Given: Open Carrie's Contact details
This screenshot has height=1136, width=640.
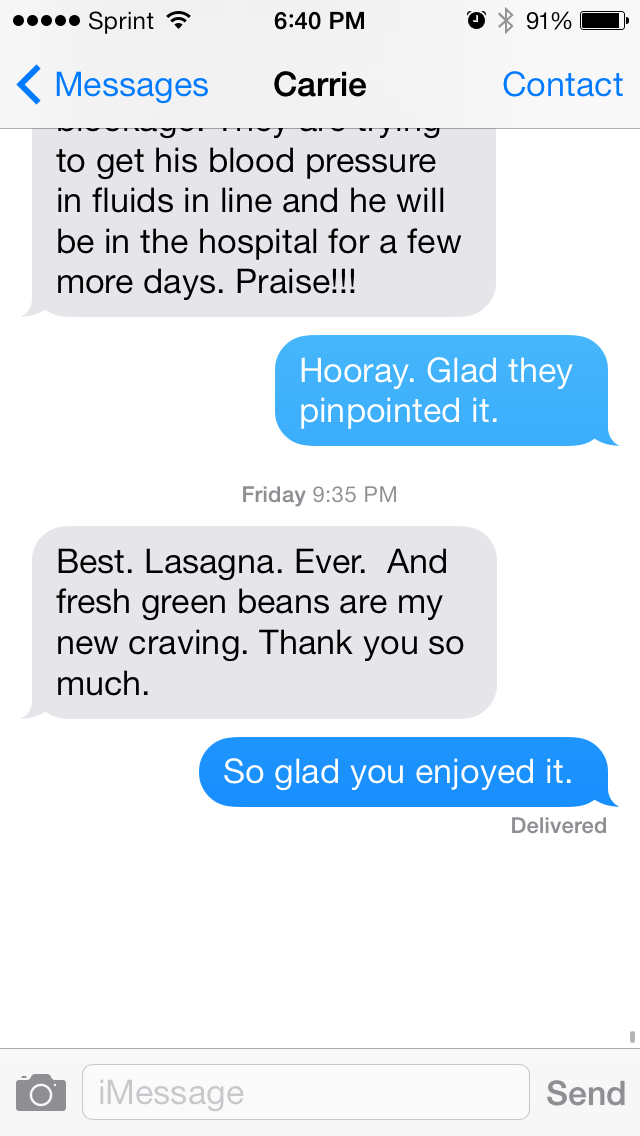Looking at the screenshot, I should 562,85.
